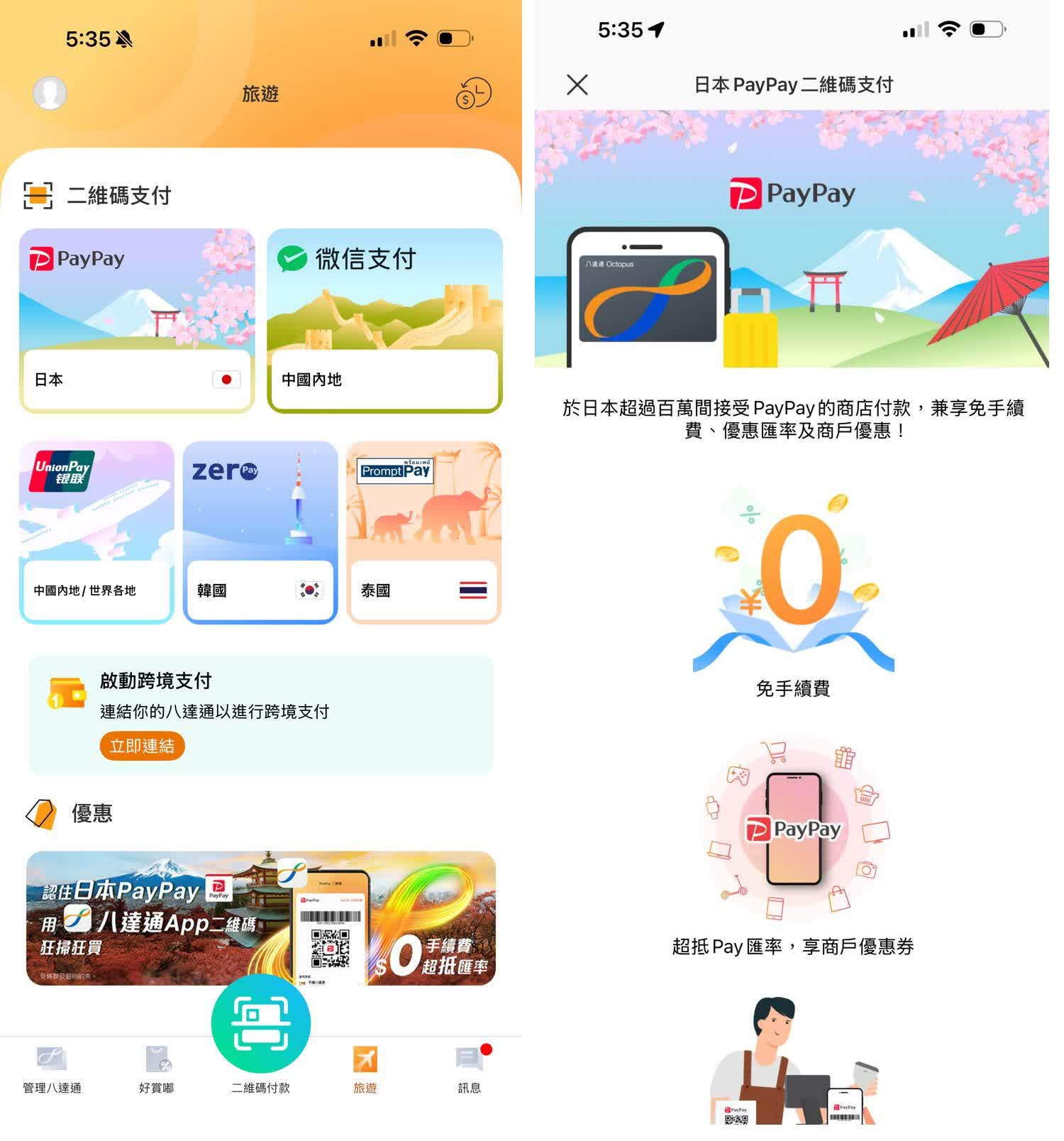Tap the 立即連結 button
The image size is (1064, 1141).
(x=142, y=746)
